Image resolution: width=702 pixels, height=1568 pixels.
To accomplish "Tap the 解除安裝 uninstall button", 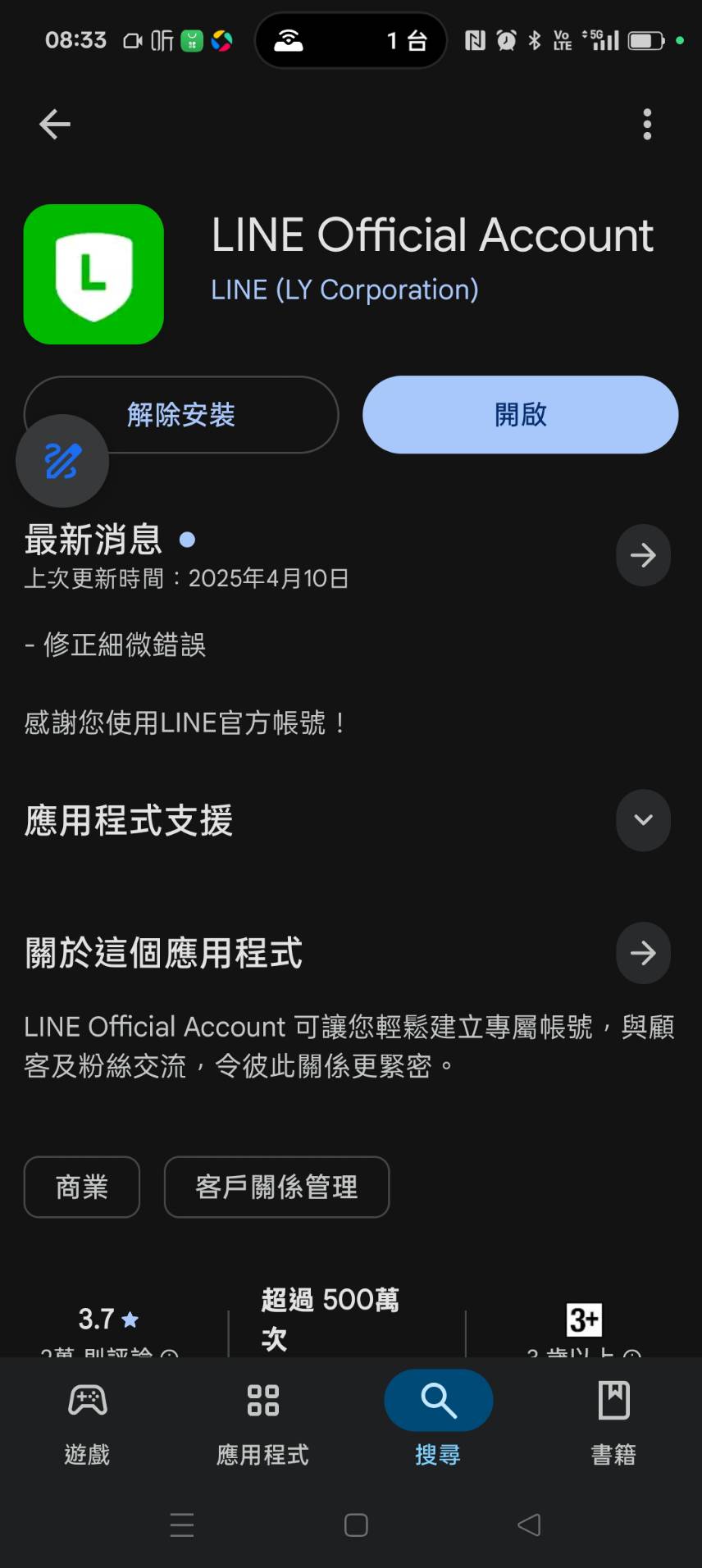I will click(x=181, y=415).
